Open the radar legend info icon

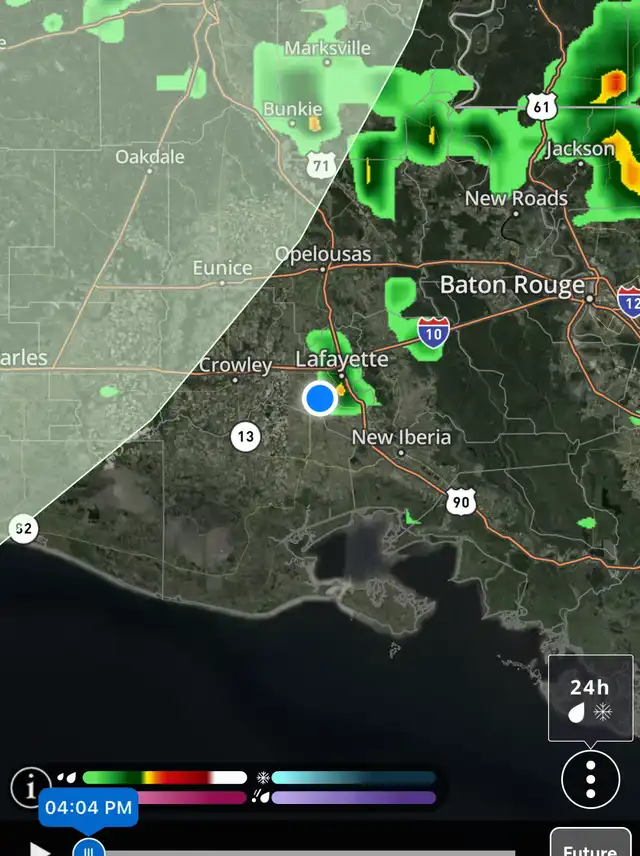click(32, 786)
